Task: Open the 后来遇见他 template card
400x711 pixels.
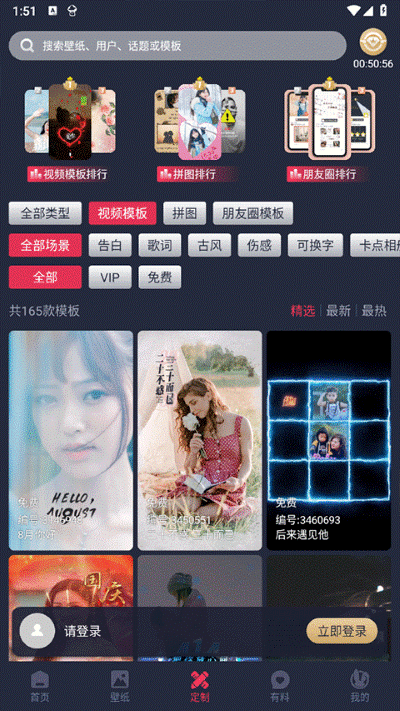Action: 329,440
